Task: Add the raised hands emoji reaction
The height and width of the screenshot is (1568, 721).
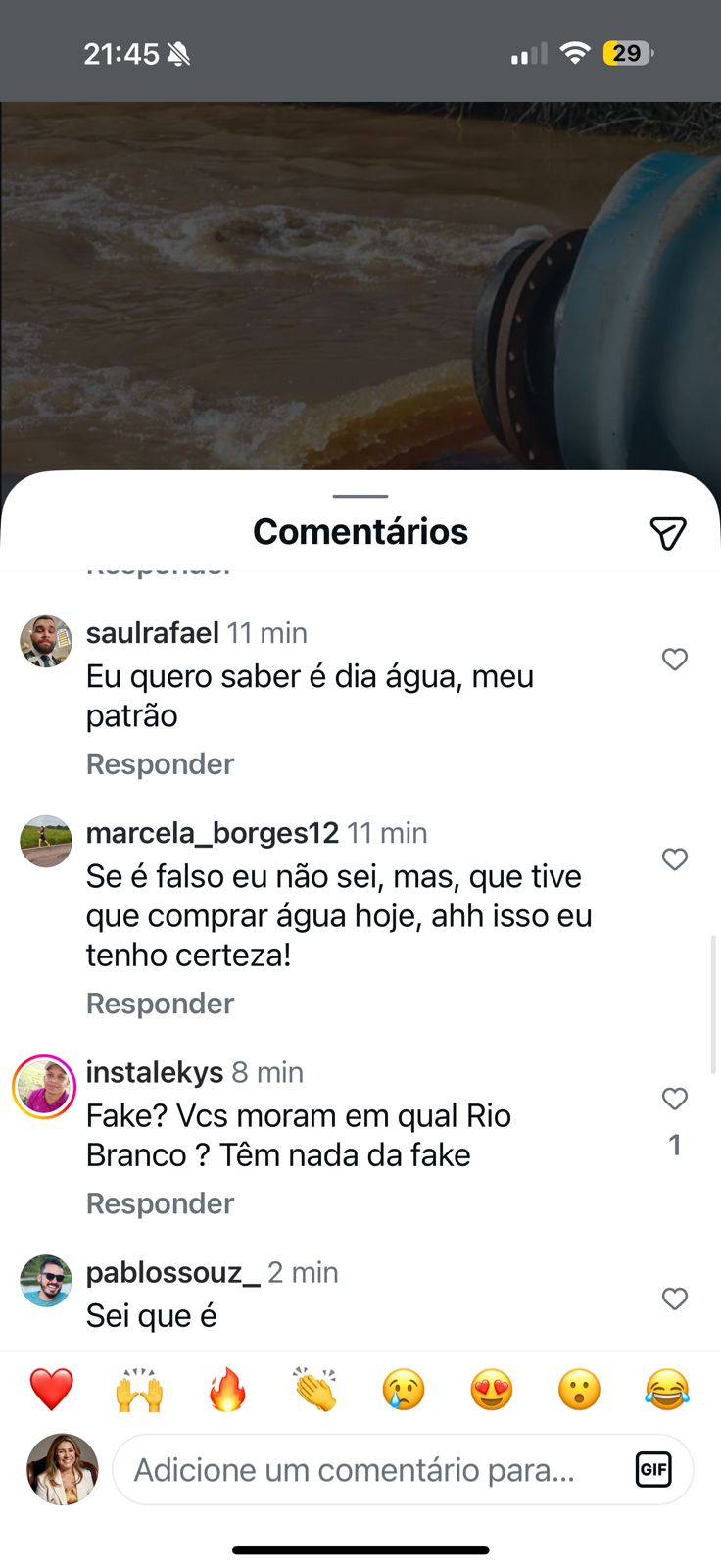Action: [x=139, y=1390]
